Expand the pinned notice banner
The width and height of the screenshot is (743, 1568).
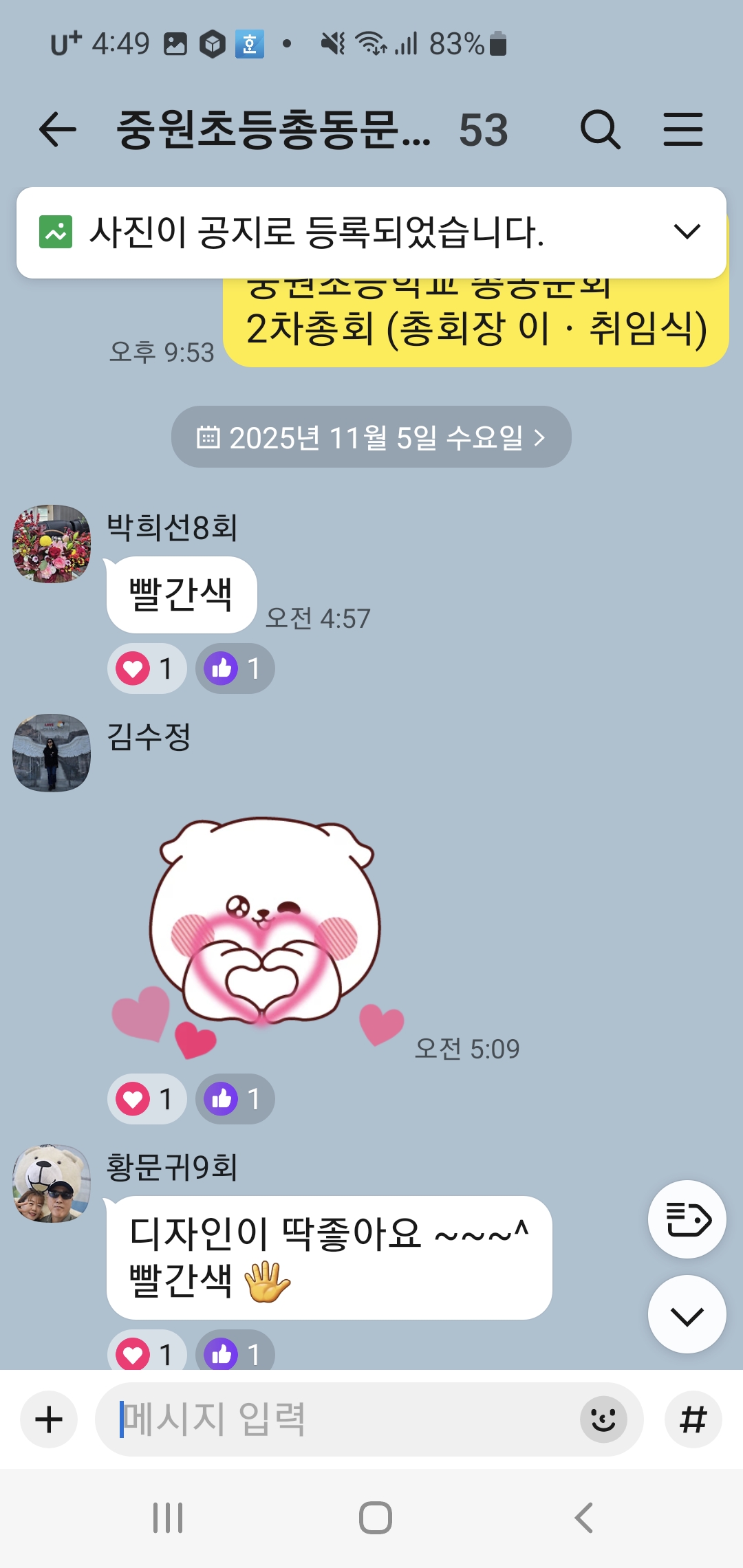pyautogui.click(x=686, y=232)
